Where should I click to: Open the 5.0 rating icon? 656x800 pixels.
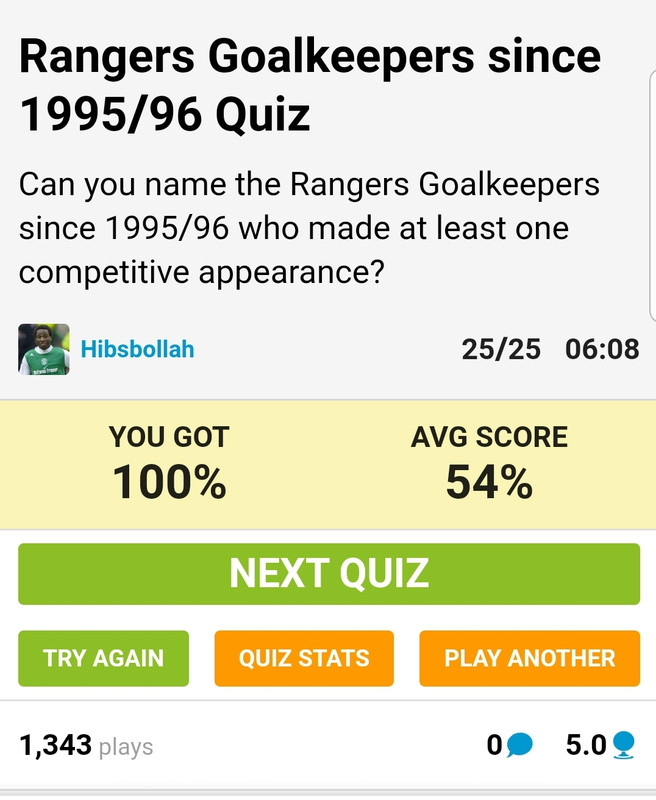tap(624, 745)
